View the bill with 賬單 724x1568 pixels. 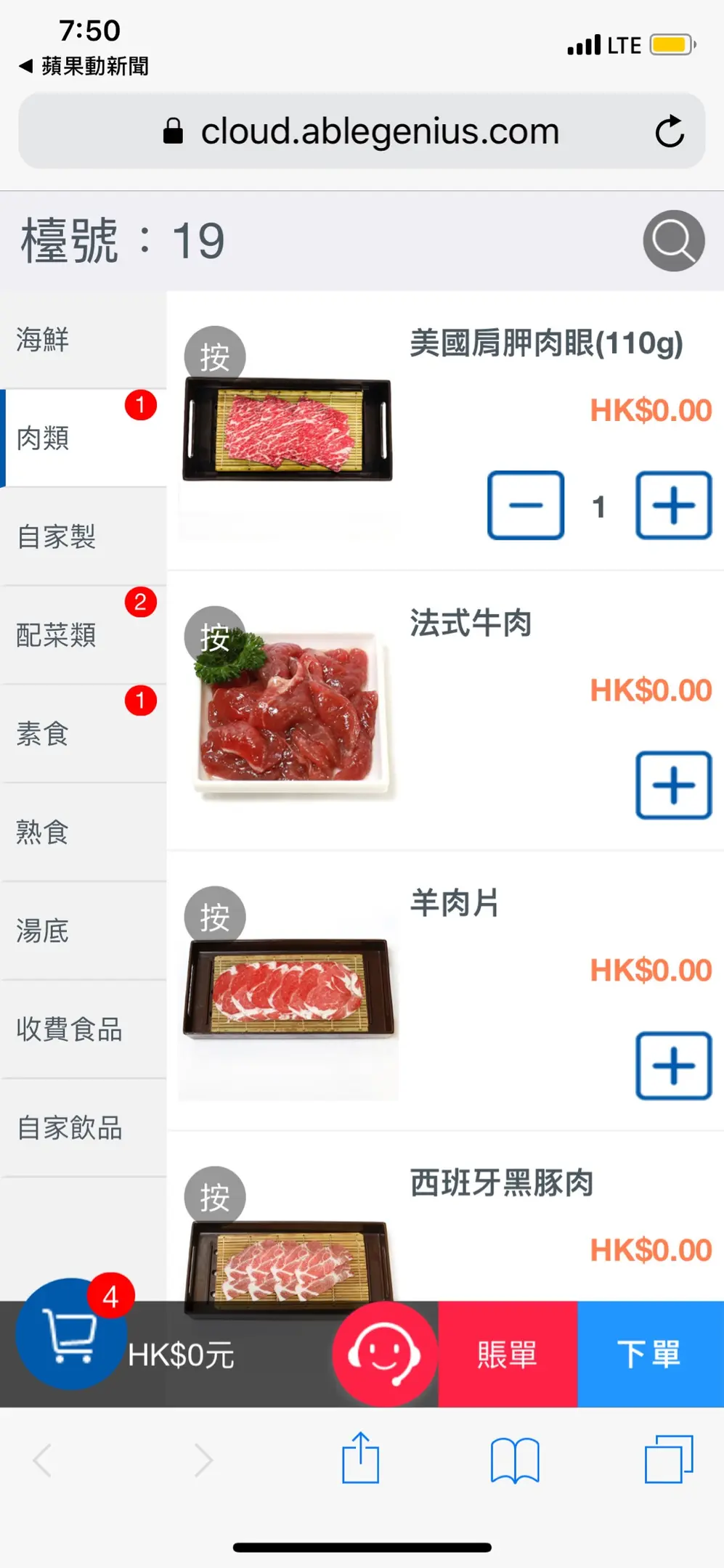tap(508, 1355)
